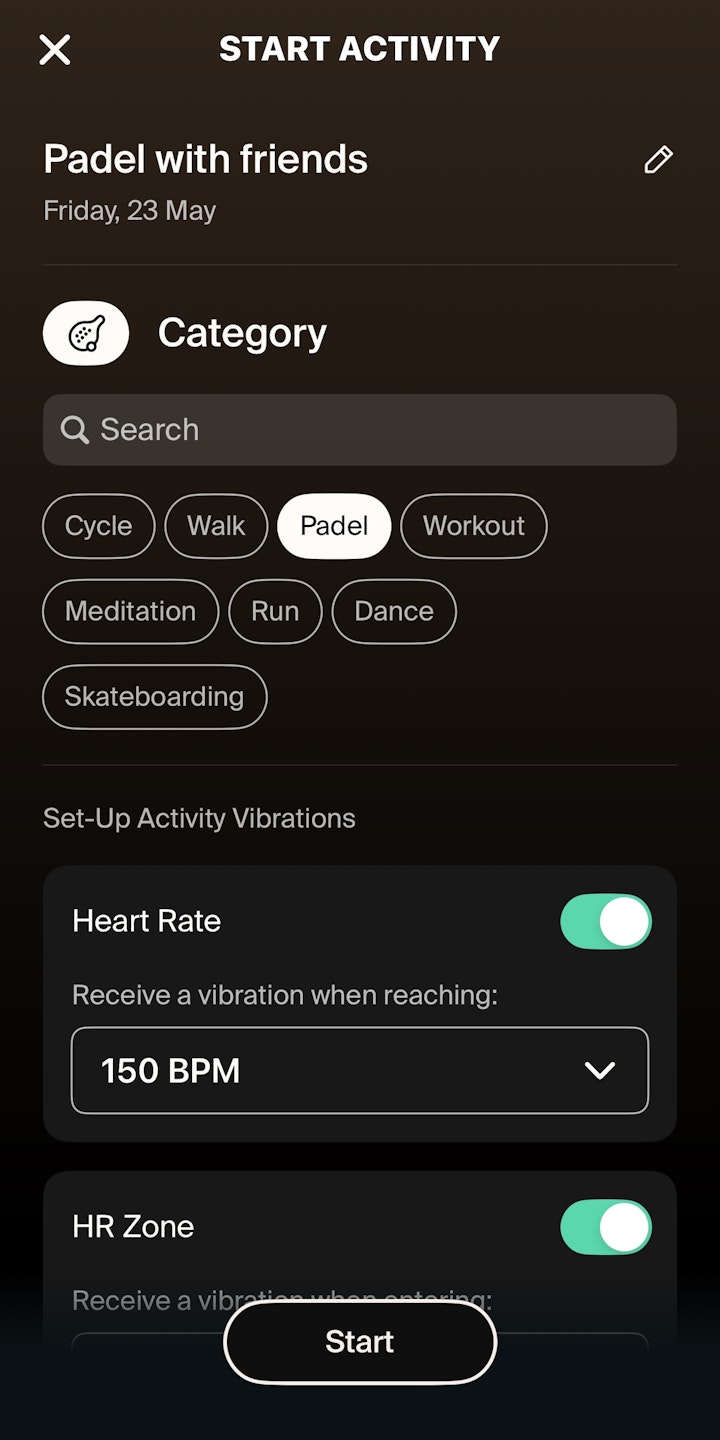Edit the activity name with the pencil icon

(x=658, y=160)
